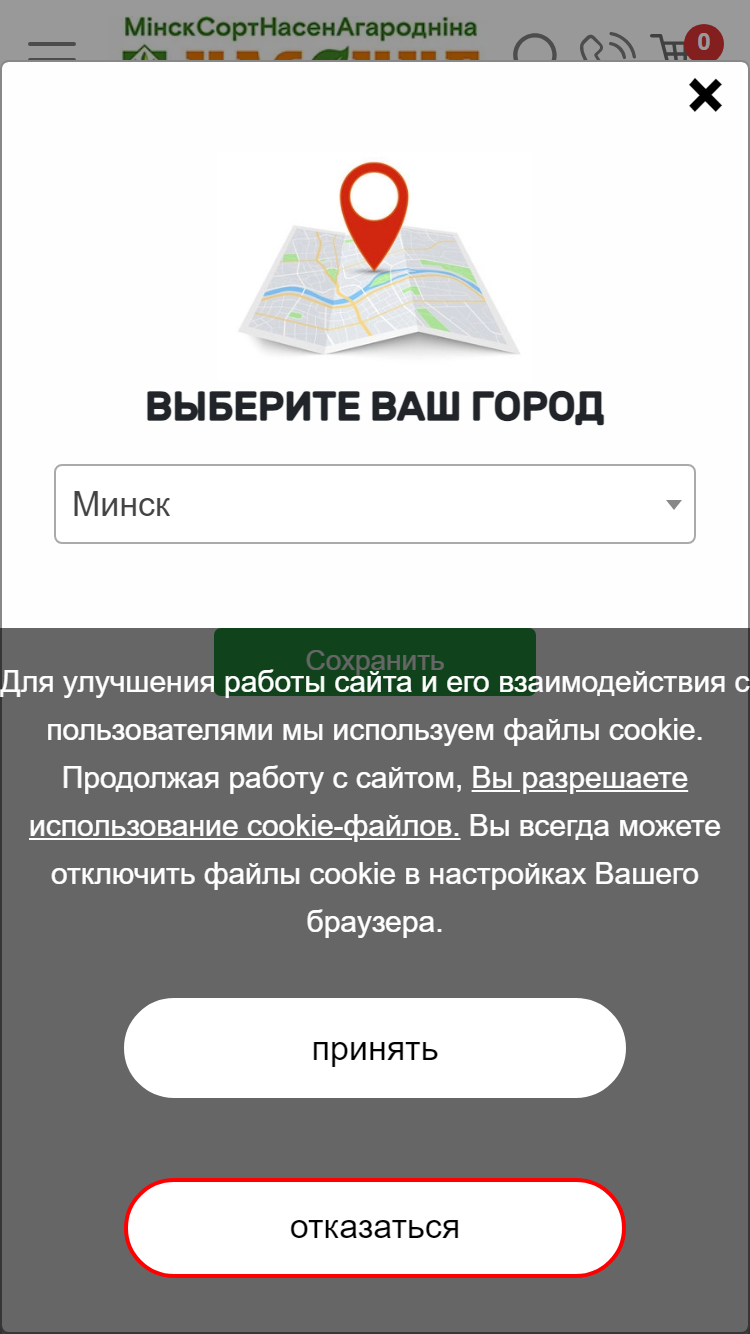Accept cookies with принять button

point(375,1048)
